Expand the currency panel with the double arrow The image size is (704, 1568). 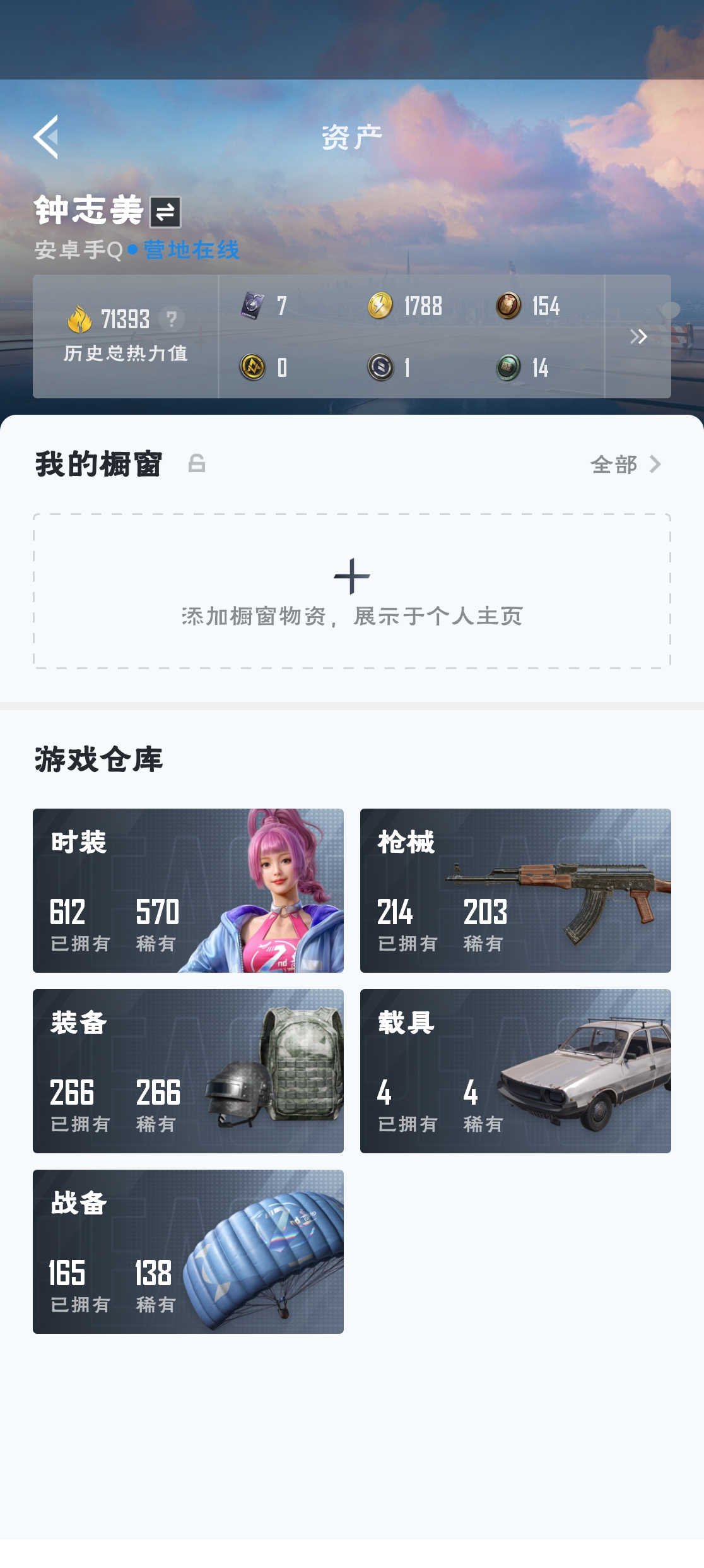638,336
